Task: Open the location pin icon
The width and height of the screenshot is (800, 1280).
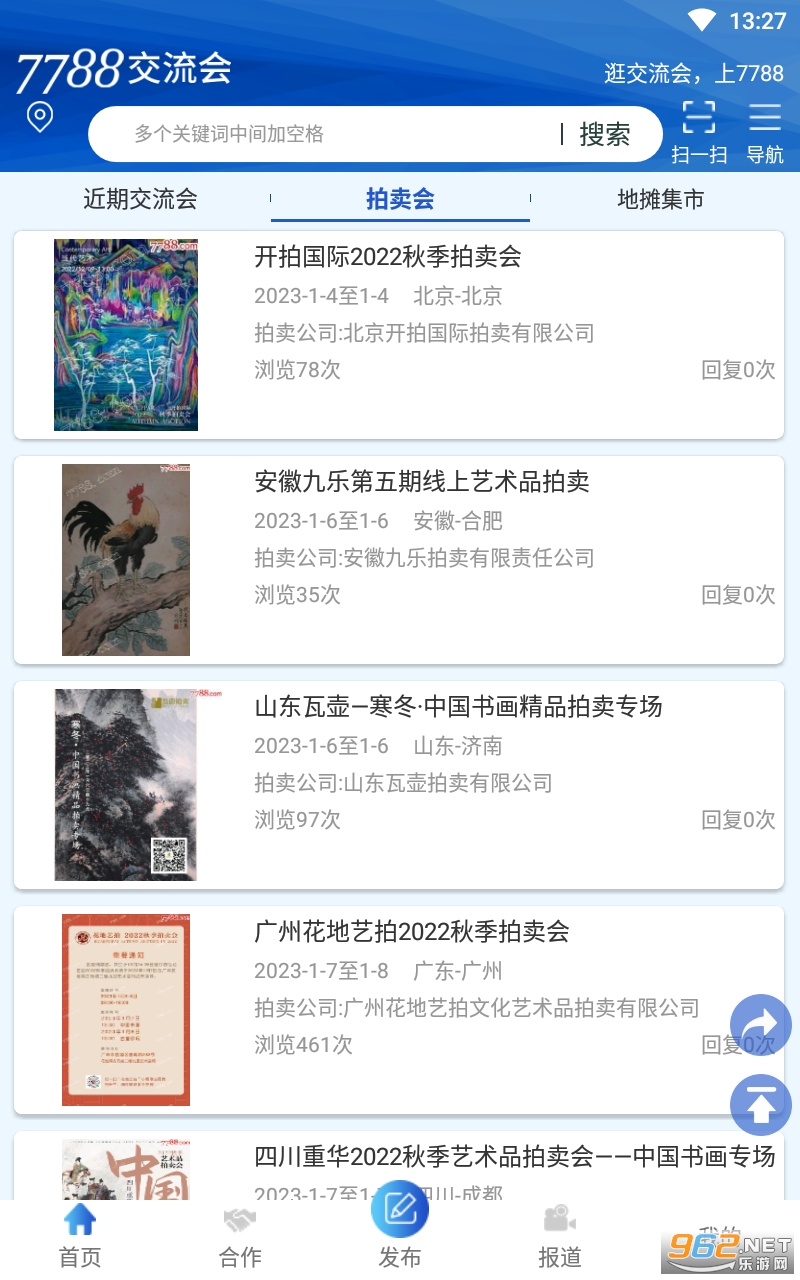Action: pyautogui.click(x=39, y=117)
